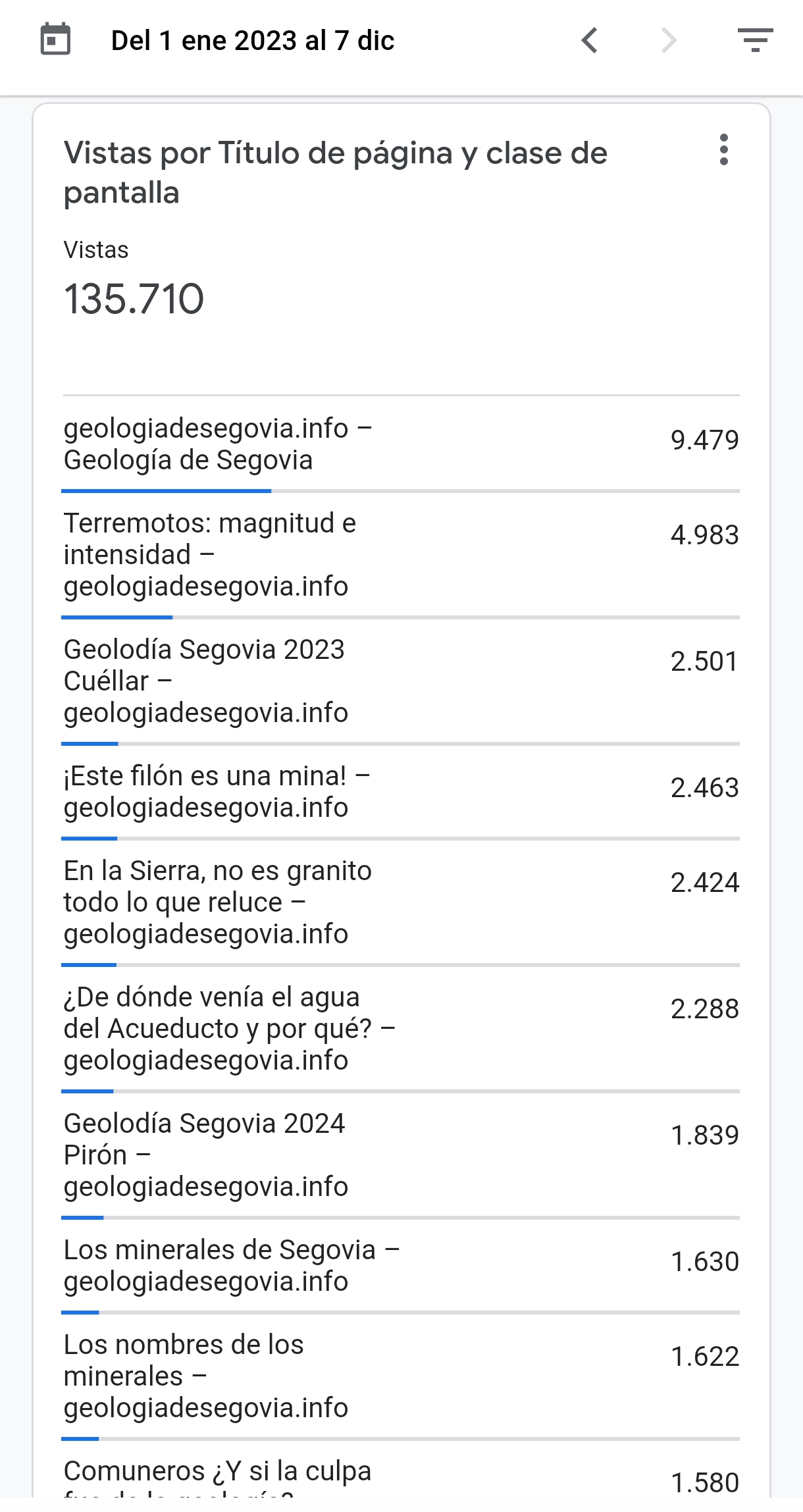Go to the next date range
Image resolution: width=803 pixels, height=1512 pixels.
click(669, 40)
